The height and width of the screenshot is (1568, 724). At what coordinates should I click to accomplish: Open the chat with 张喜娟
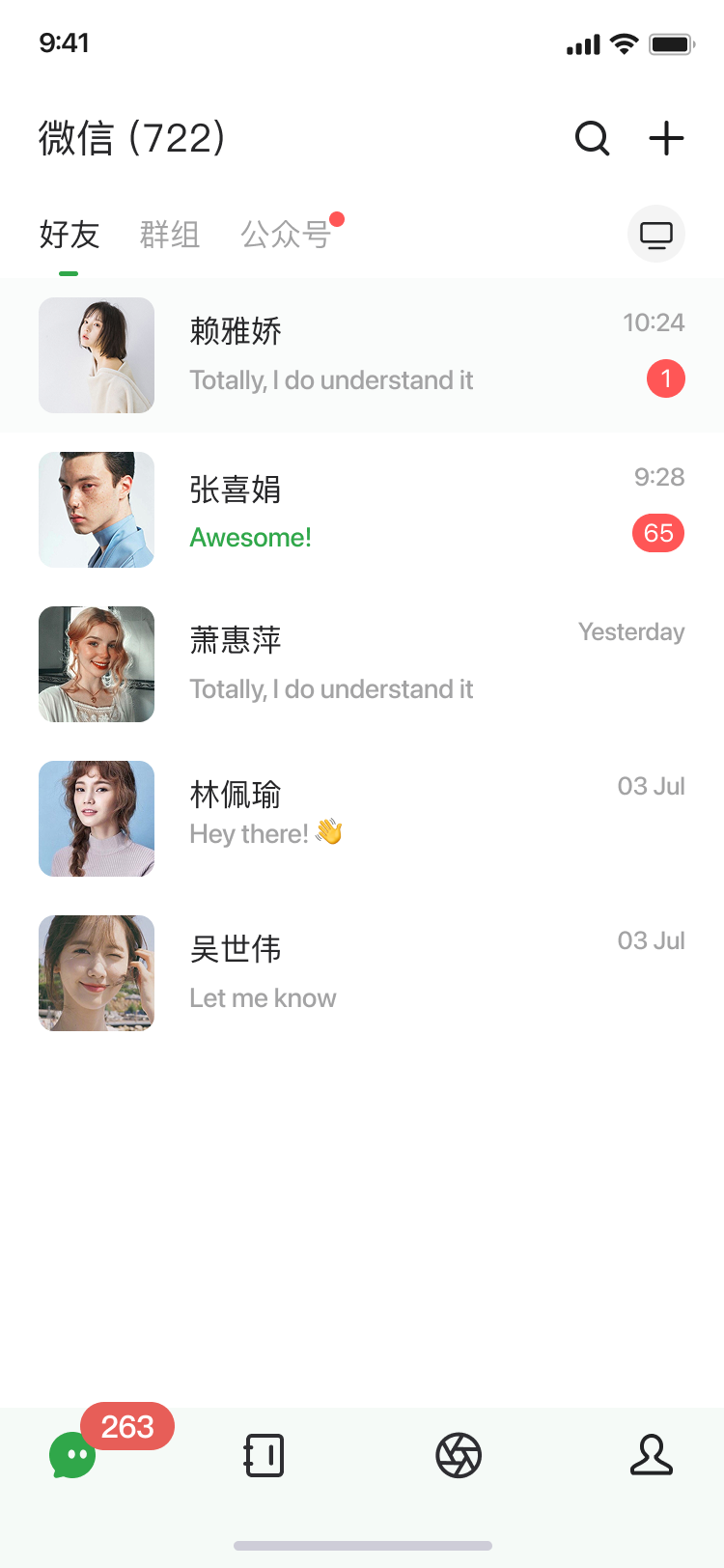(x=362, y=510)
